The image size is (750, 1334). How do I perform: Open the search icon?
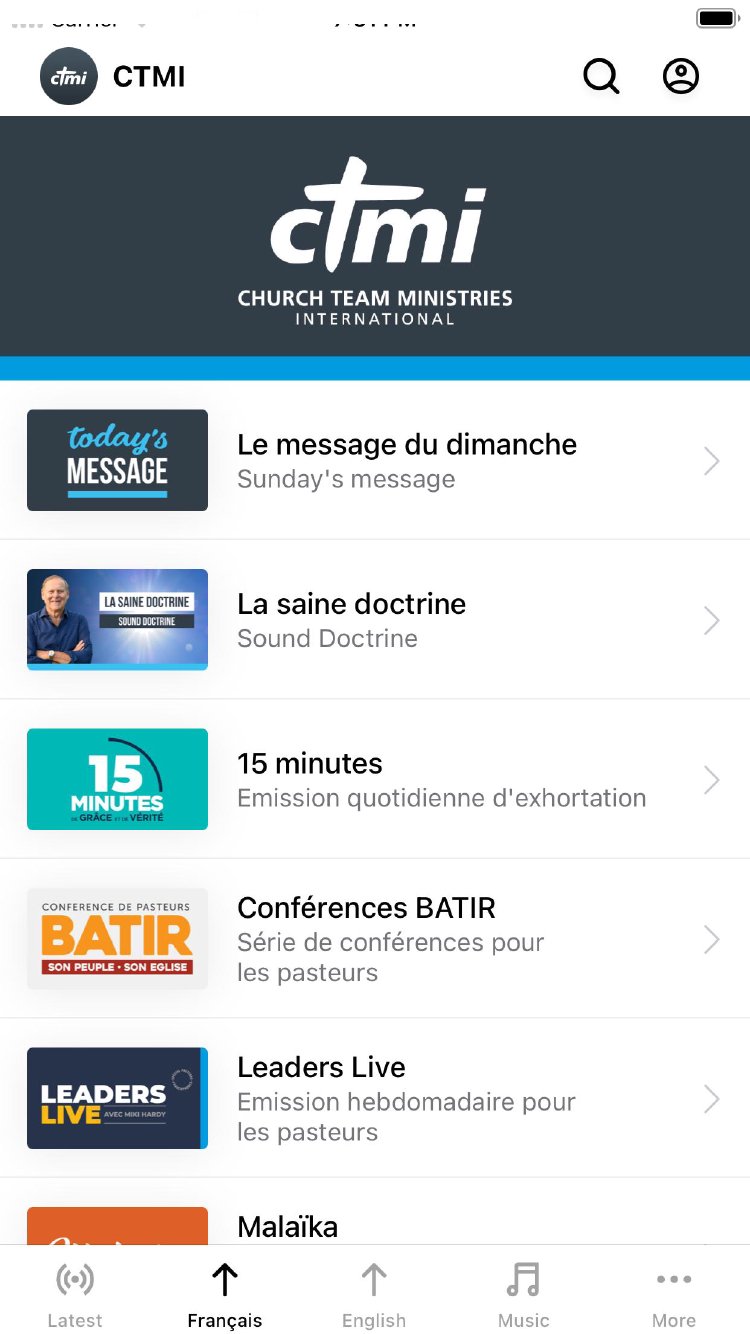point(601,76)
